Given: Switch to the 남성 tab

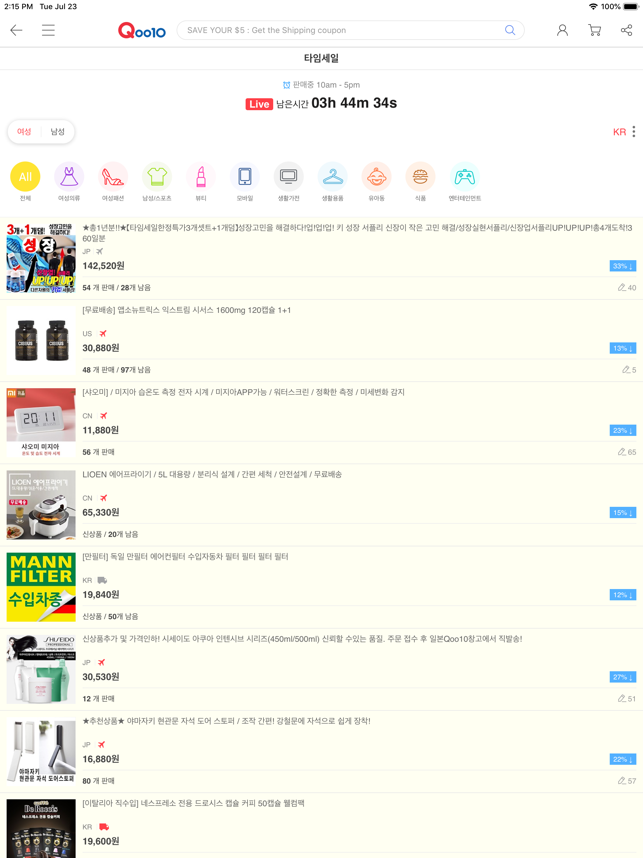Looking at the screenshot, I should click(58, 132).
